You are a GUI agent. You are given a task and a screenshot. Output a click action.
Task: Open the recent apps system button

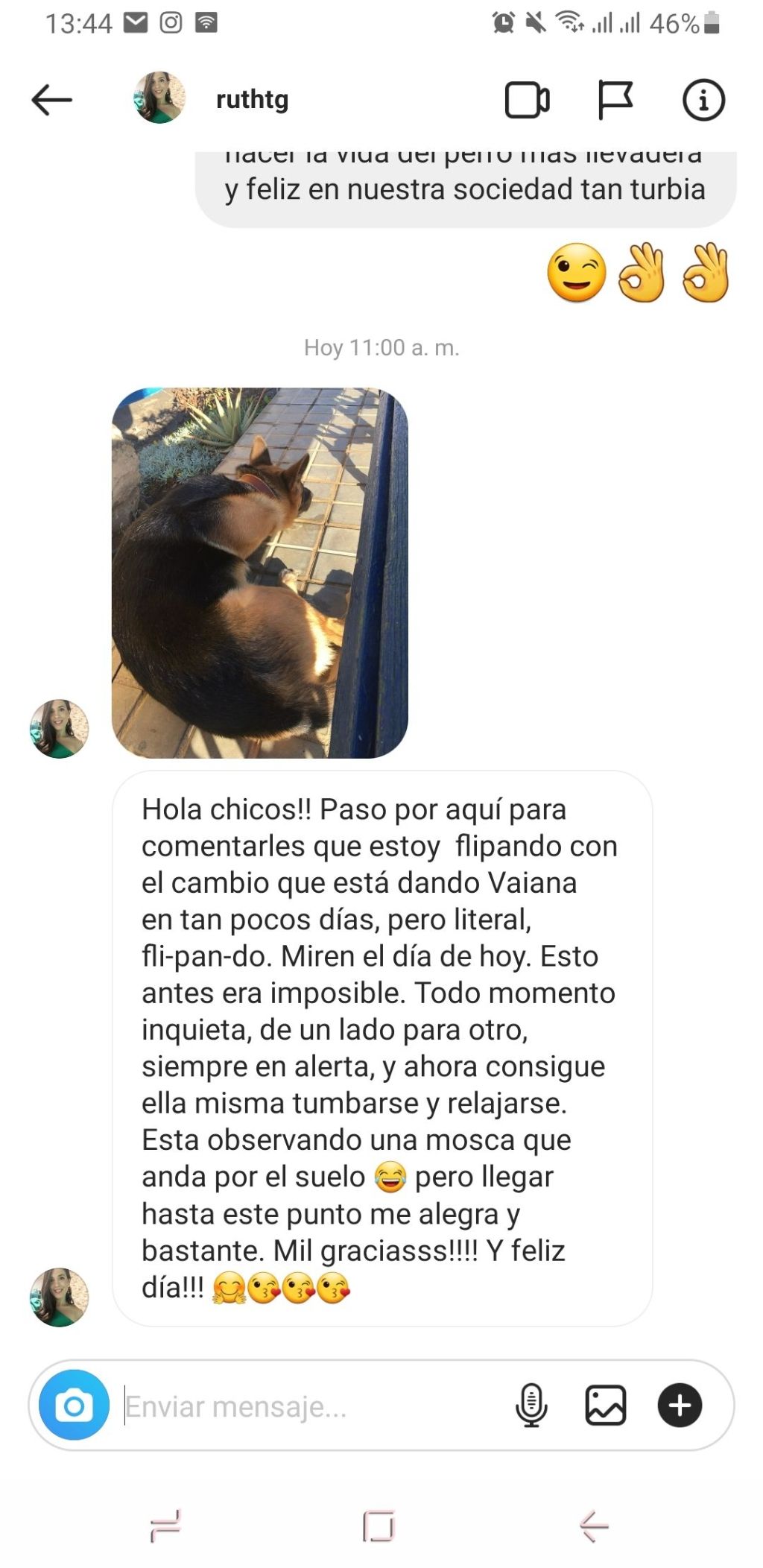[165, 1526]
